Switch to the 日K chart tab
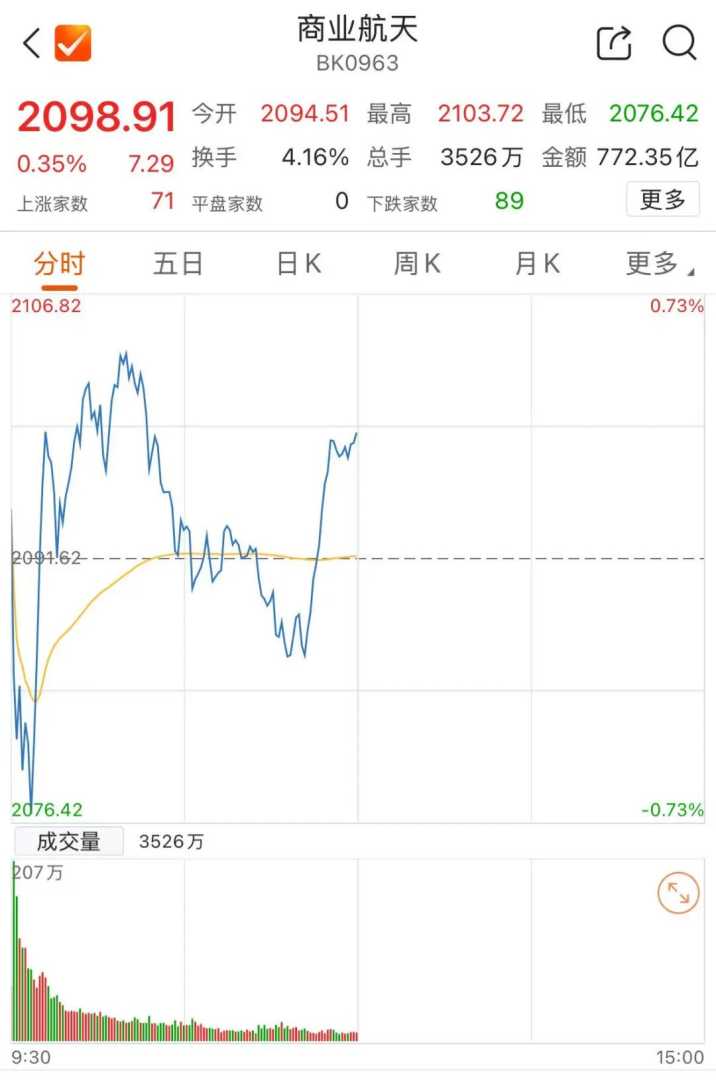The image size is (716, 1080). 298,264
